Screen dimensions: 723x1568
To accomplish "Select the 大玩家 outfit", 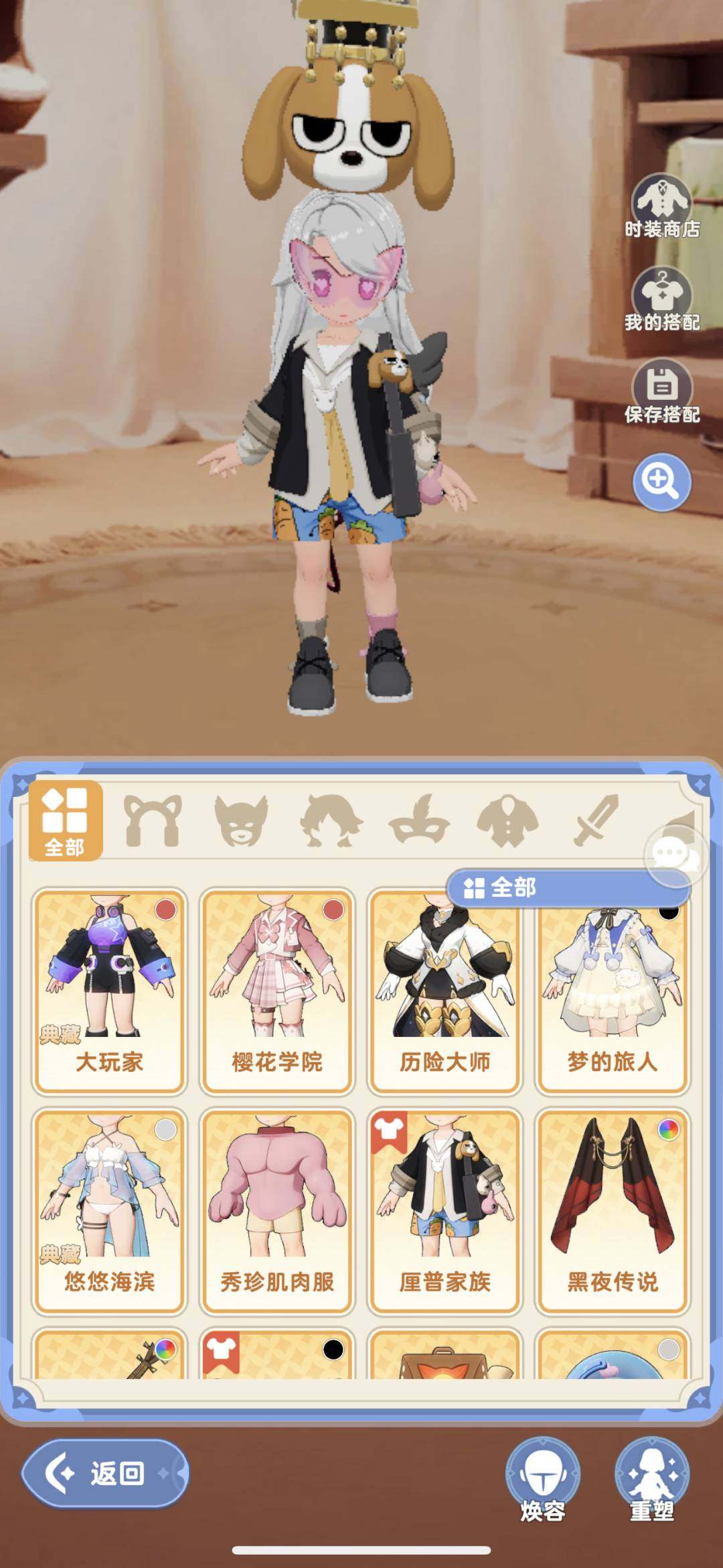I will (x=109, y=991).
